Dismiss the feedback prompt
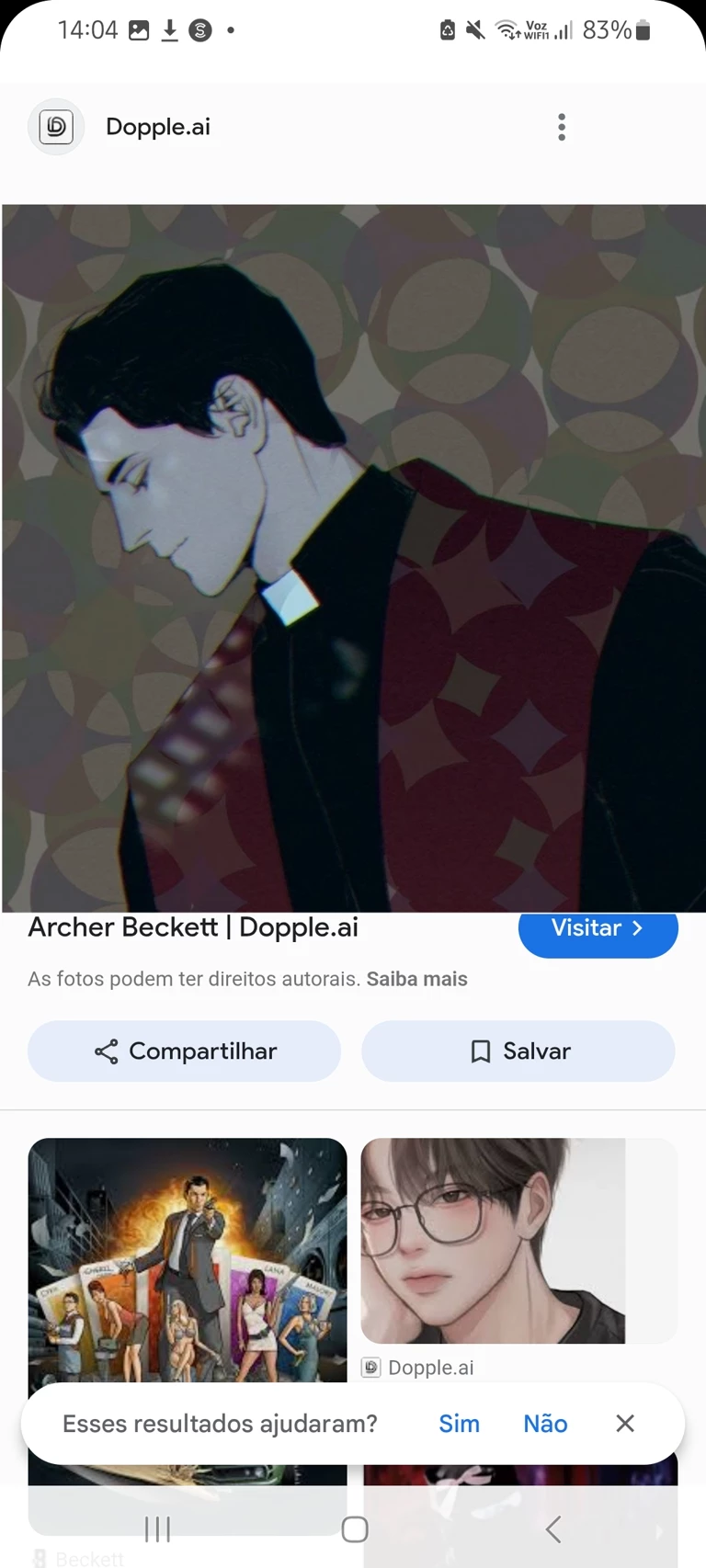Screen dimensions: 706x1568 pos(625,1424)
